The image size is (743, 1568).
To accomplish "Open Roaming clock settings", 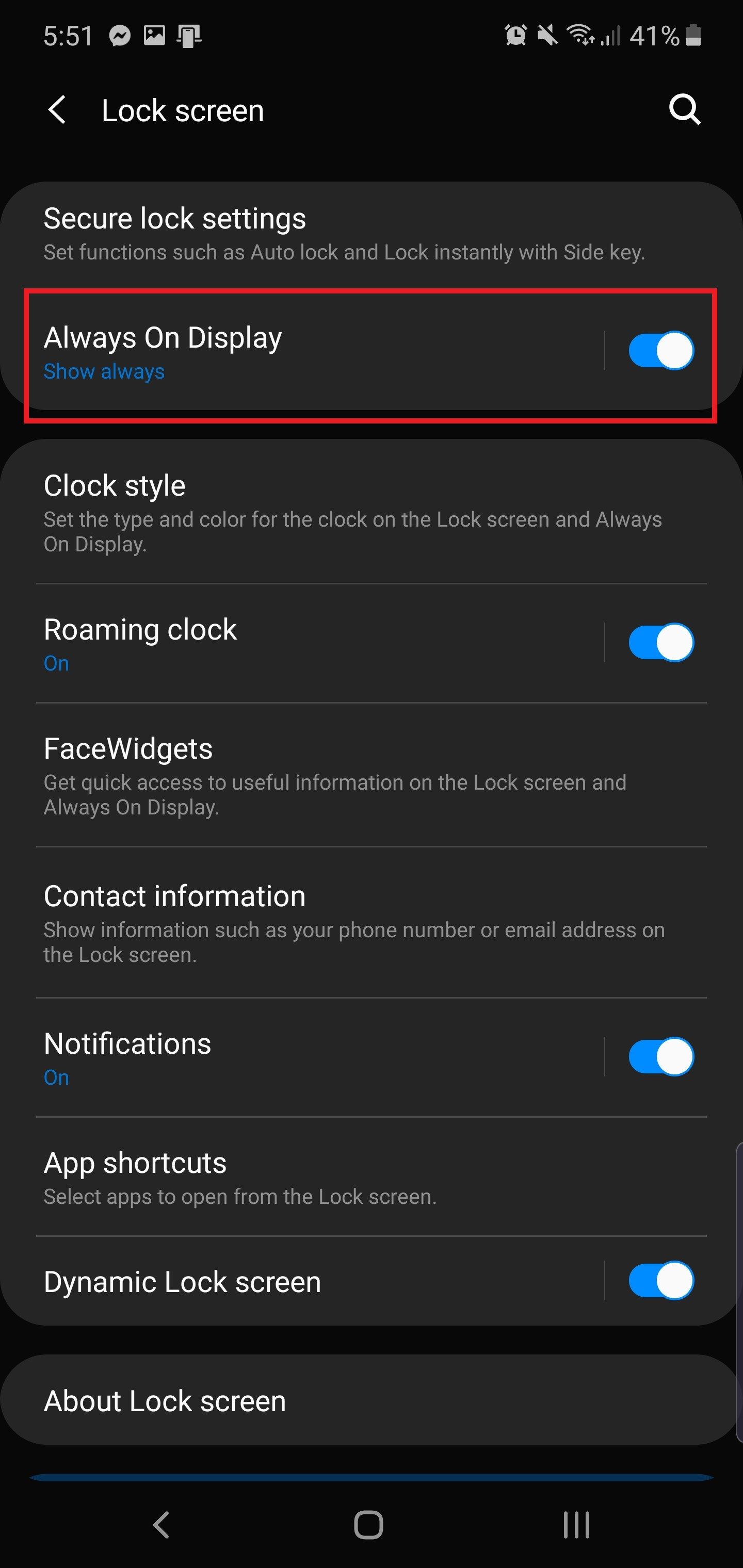I will pos(304,643).
